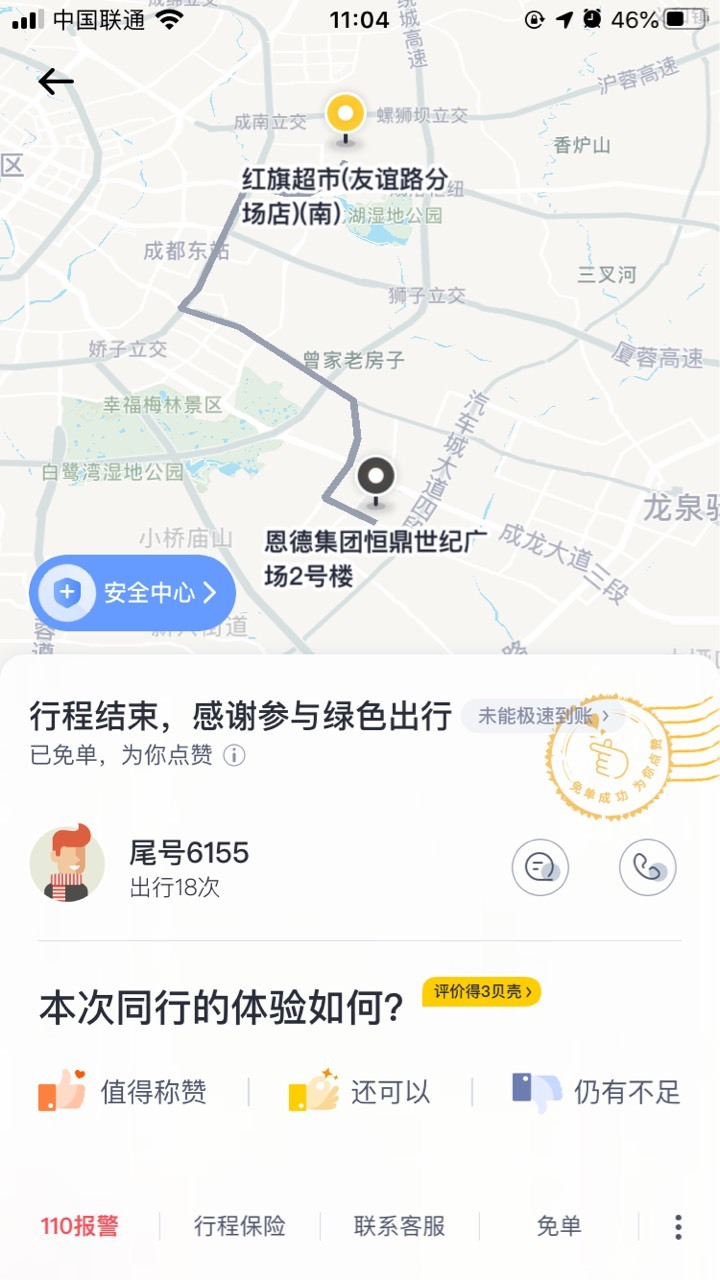Tap the 评价得3贝壳 reward badge
The width and height of the screenshot is (720, 1280).
481,992
